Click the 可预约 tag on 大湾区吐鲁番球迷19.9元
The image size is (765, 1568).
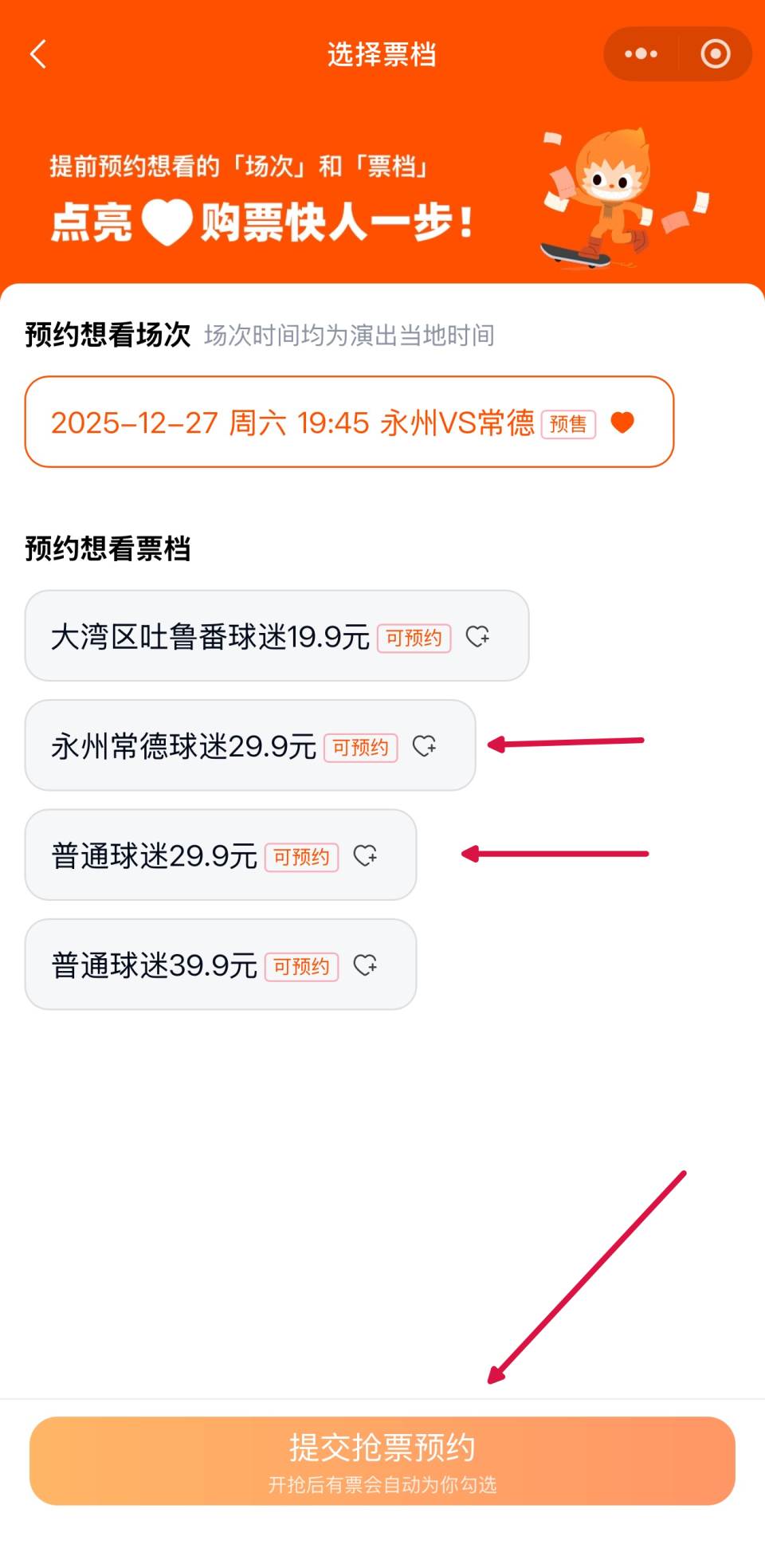tap(414, 638)
